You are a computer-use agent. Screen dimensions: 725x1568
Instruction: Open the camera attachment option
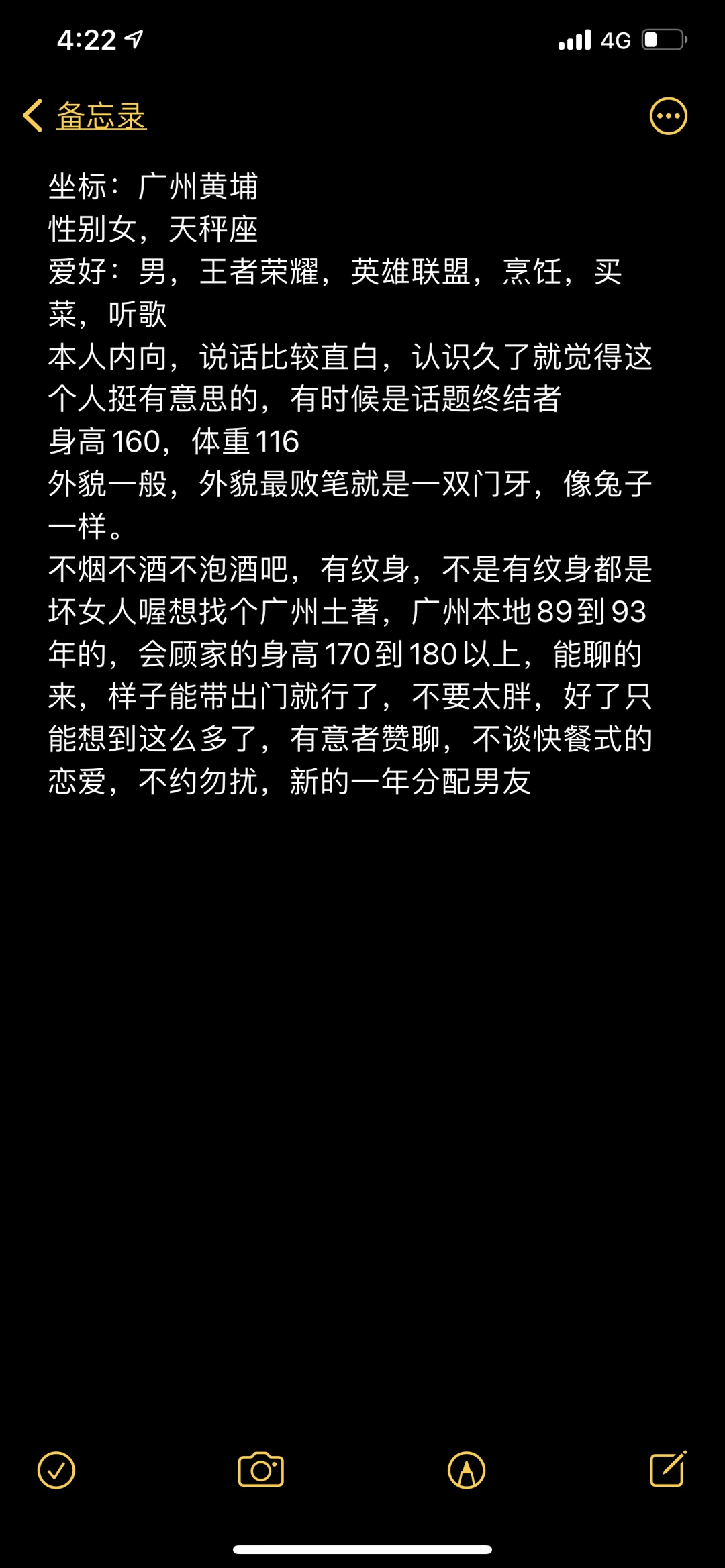261,1470
